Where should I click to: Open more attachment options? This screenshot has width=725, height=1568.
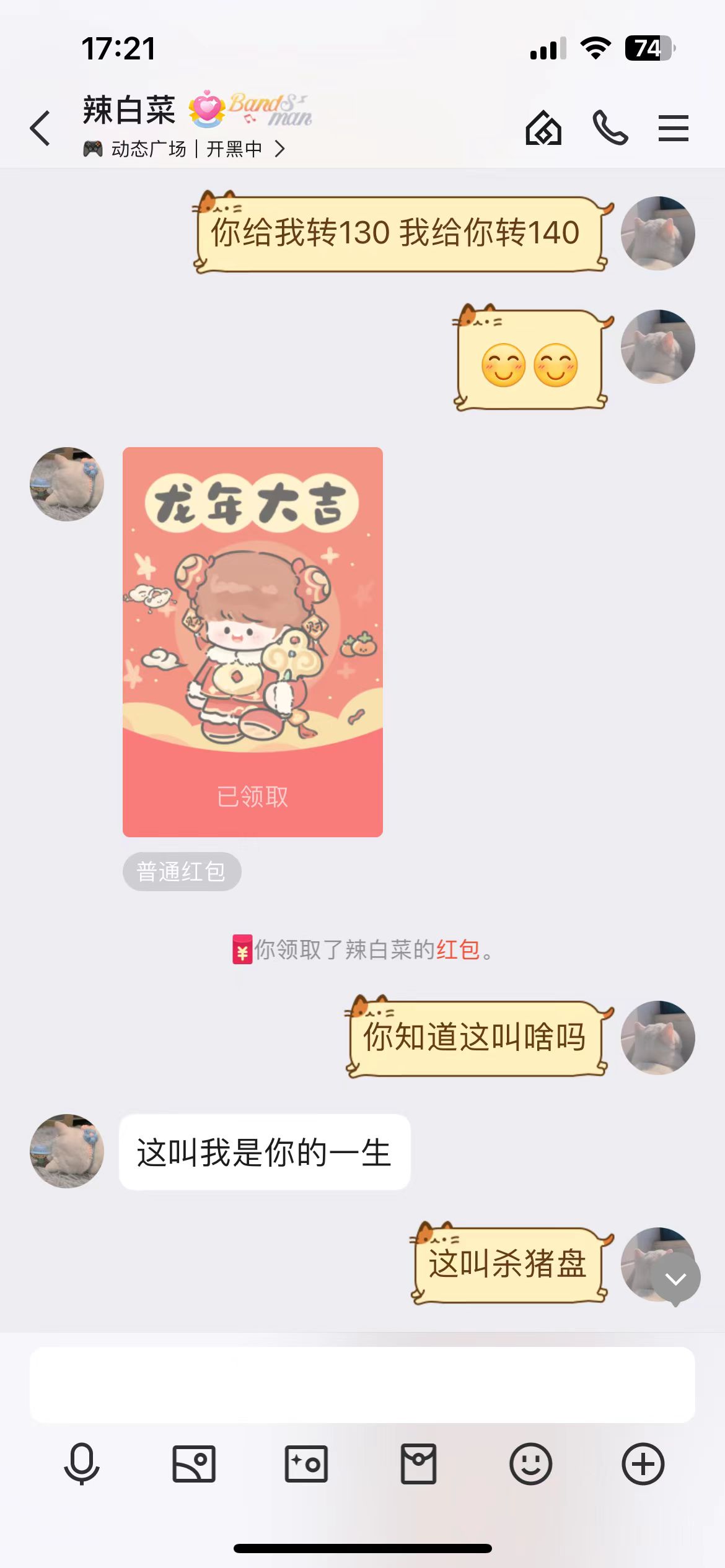pos(643,1464)
